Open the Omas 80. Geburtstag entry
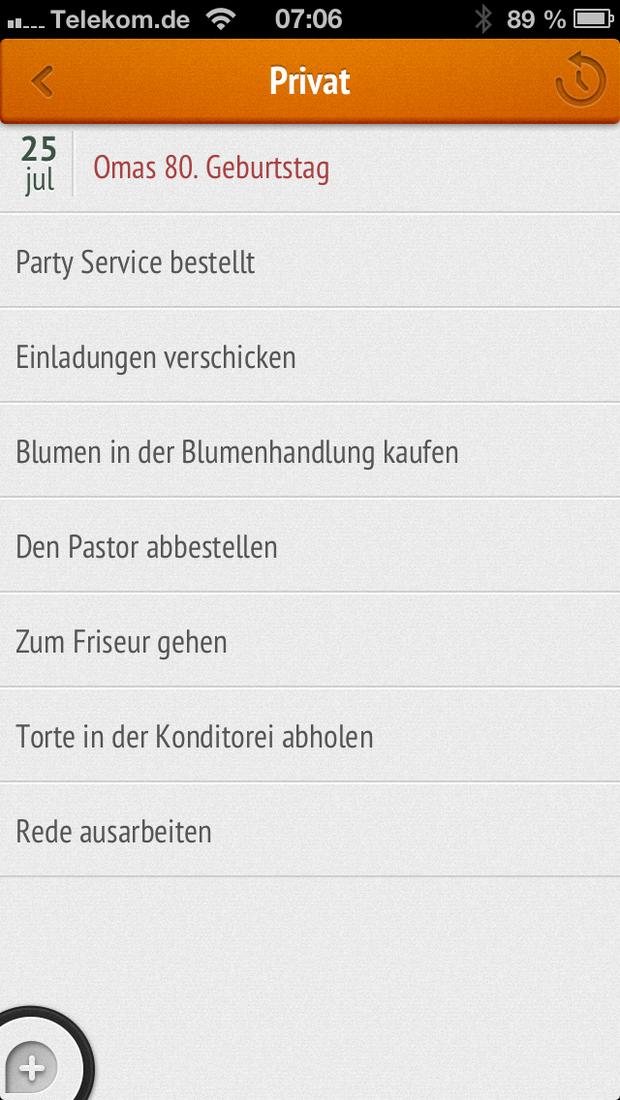620x1100 pixels. pos(310,168)
